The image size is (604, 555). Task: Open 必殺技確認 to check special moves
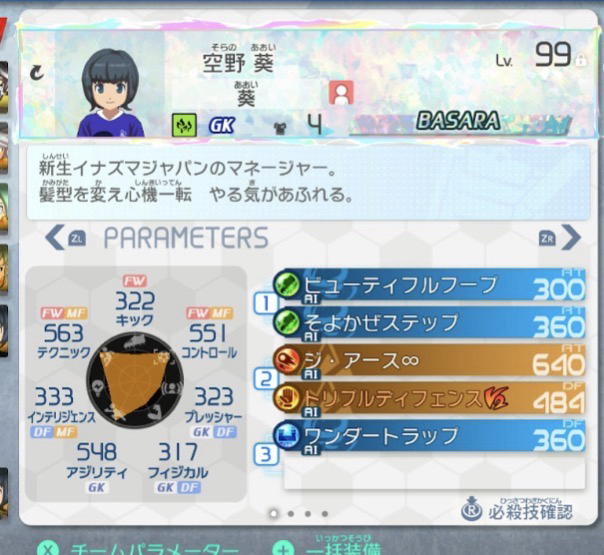520,511
